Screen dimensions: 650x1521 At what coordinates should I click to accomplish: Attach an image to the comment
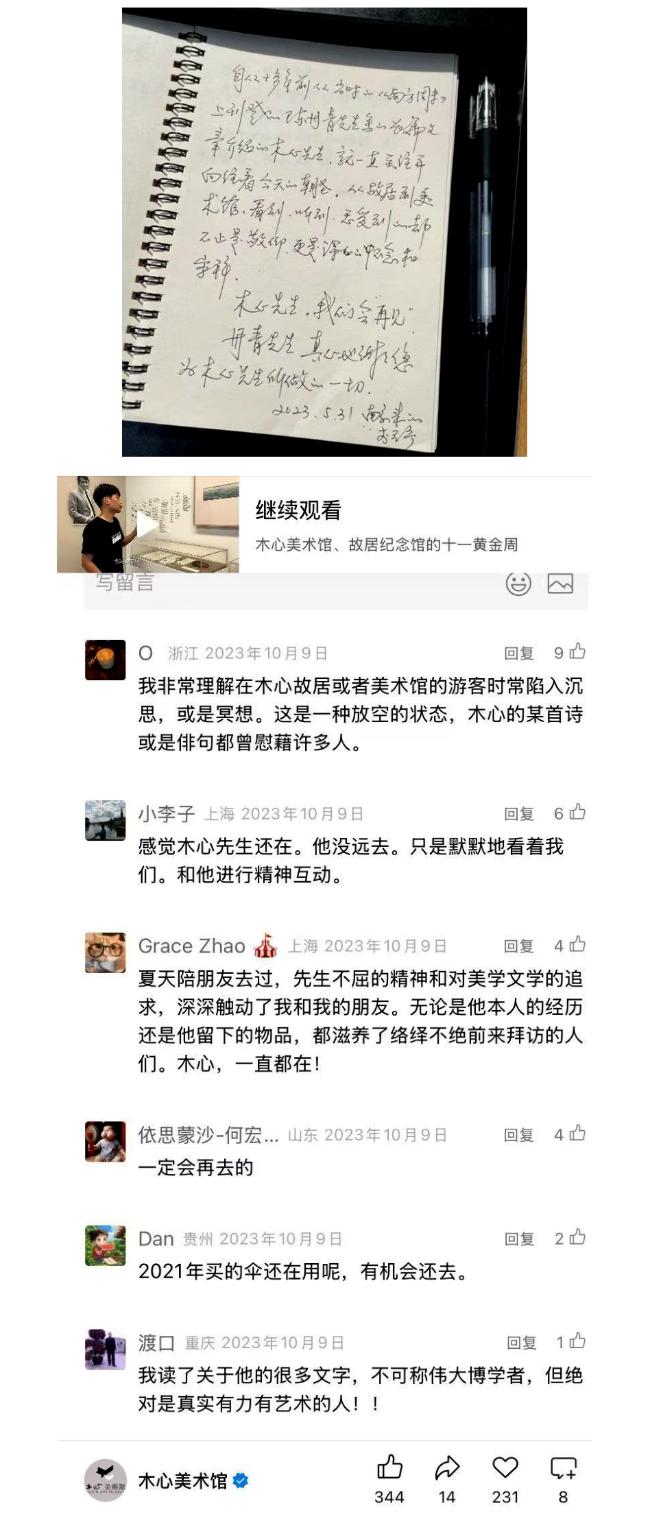click(x=560, y=584)
